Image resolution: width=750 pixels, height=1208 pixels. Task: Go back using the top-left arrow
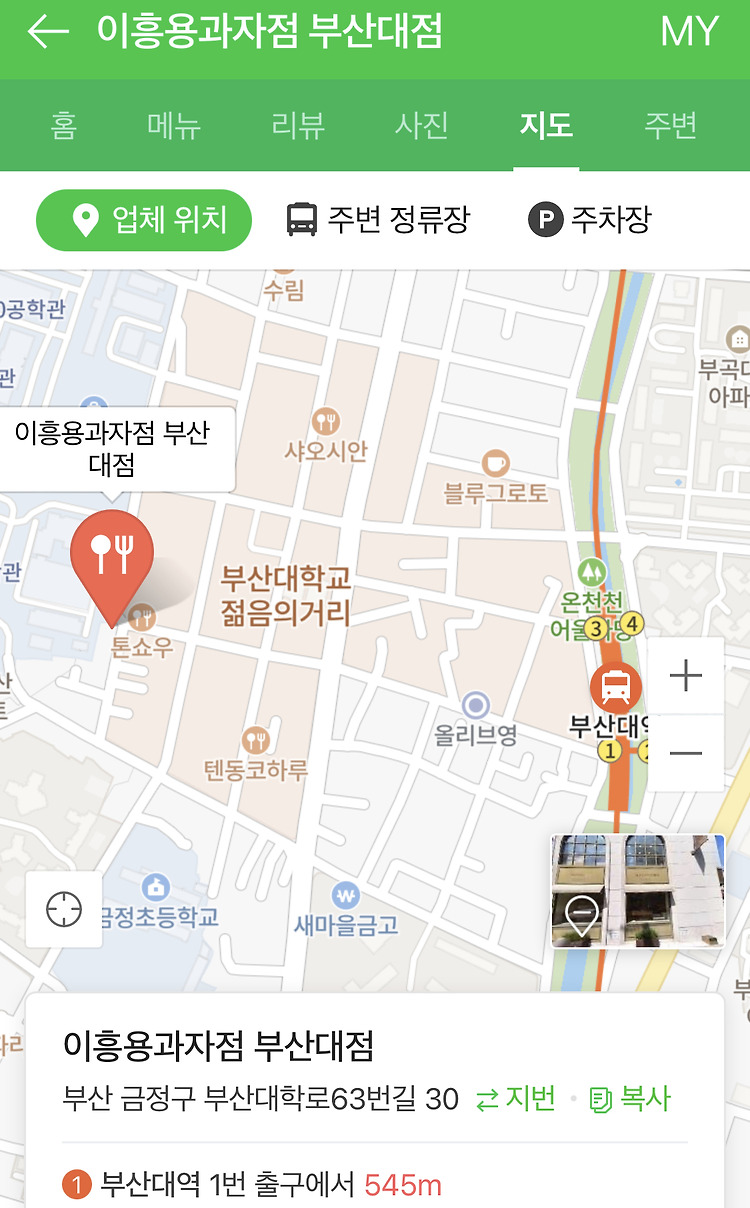[47, 32]
